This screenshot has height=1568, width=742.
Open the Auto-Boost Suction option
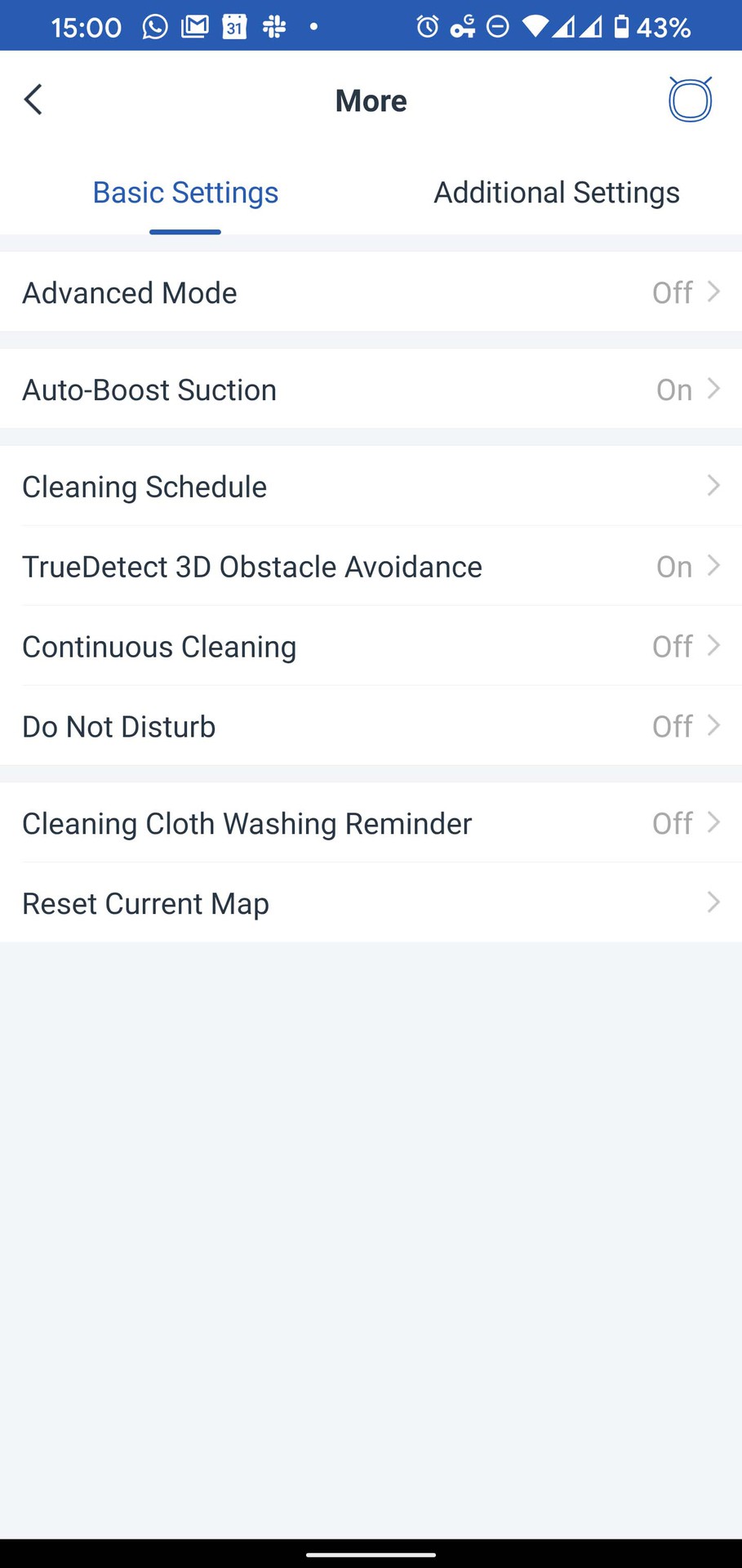pyautogui.click(x=371, y=390)
